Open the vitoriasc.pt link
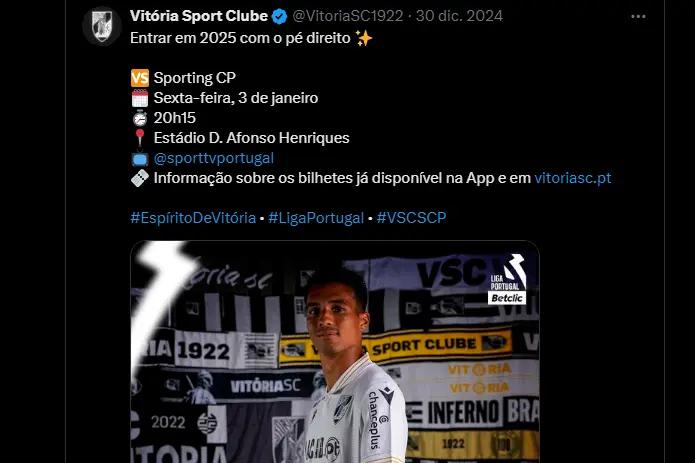This screenshot has width=695, height=463. (x=573, y=178)
